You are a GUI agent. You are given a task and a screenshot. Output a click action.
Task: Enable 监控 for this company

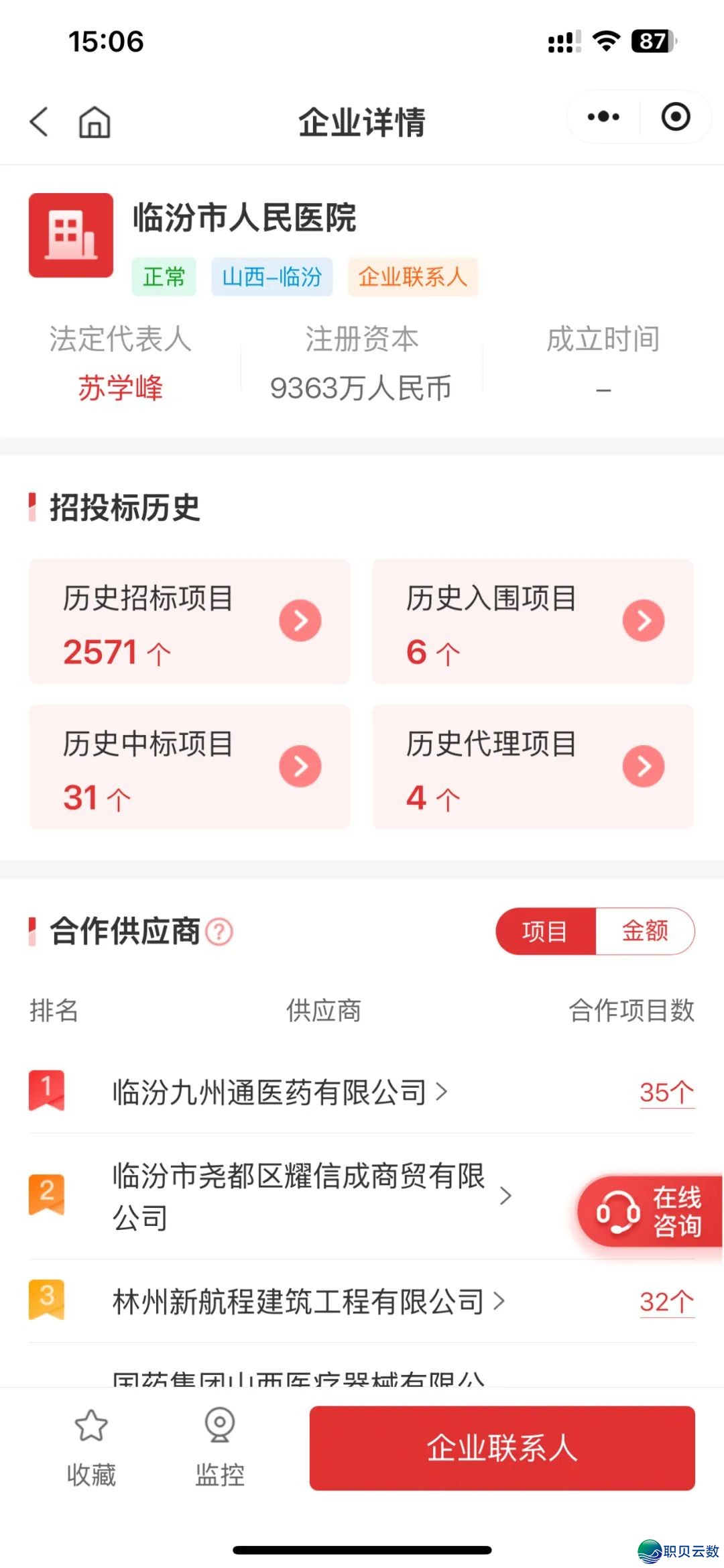220,1448
